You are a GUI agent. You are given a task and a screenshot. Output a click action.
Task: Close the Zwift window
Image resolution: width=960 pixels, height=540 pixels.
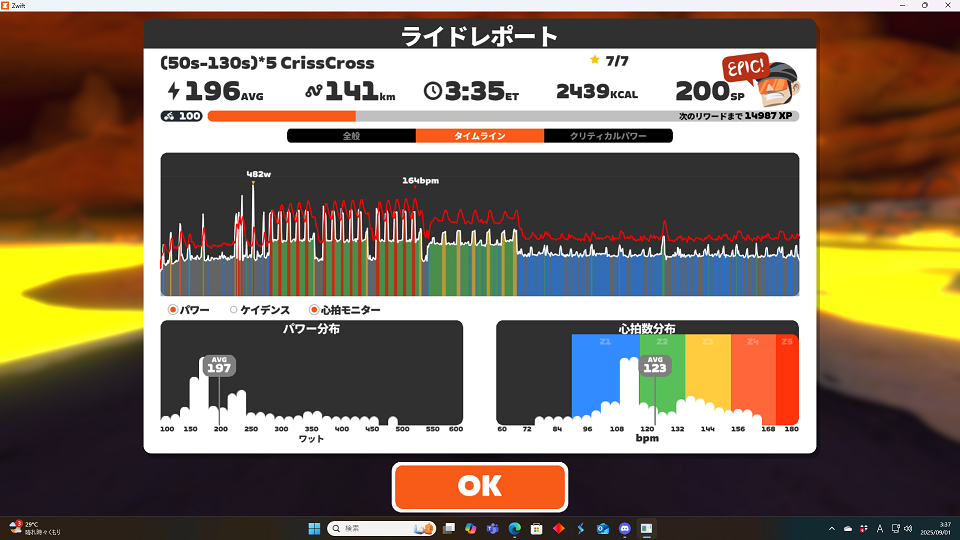point(945,5)
